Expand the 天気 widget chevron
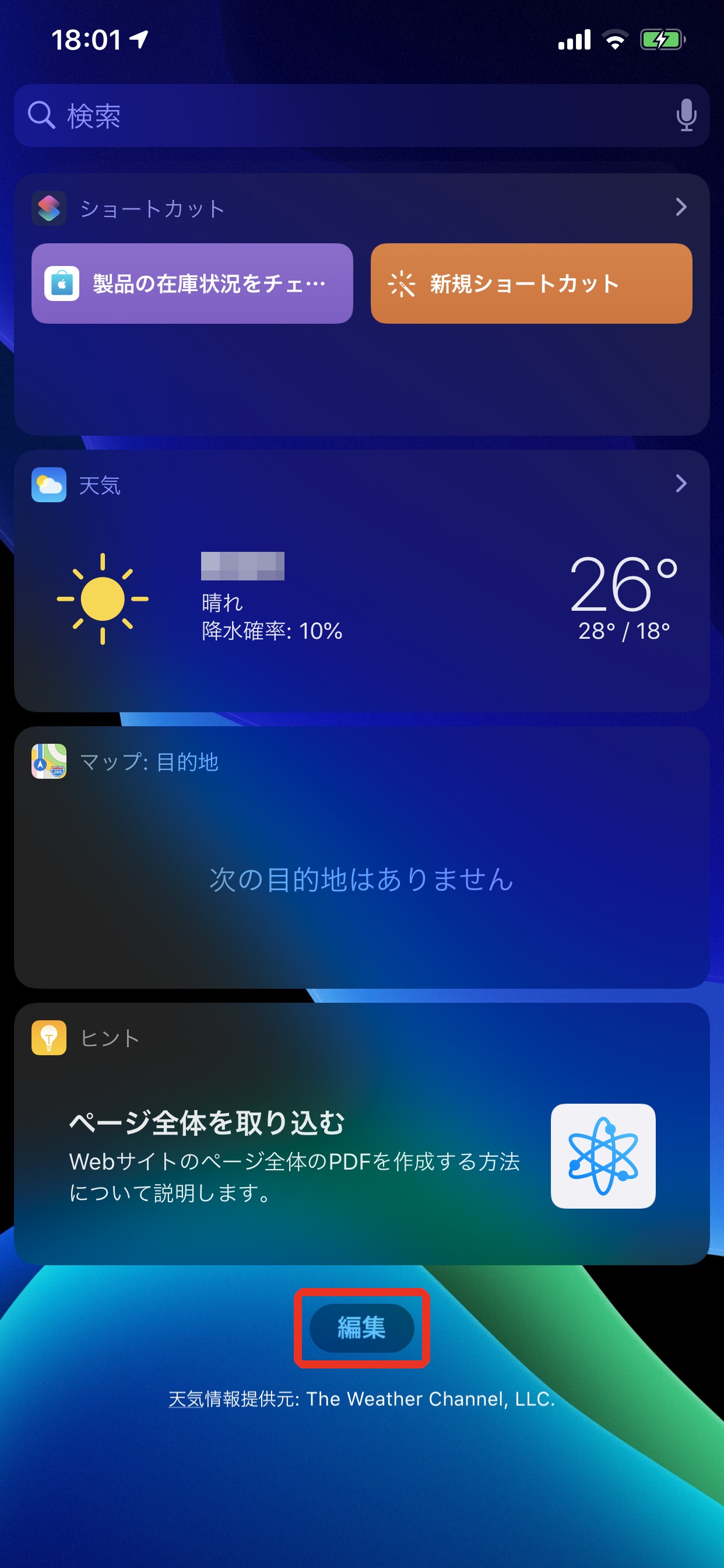Image resolution: width=724 pixels, height=1568 pixels. 681,484
